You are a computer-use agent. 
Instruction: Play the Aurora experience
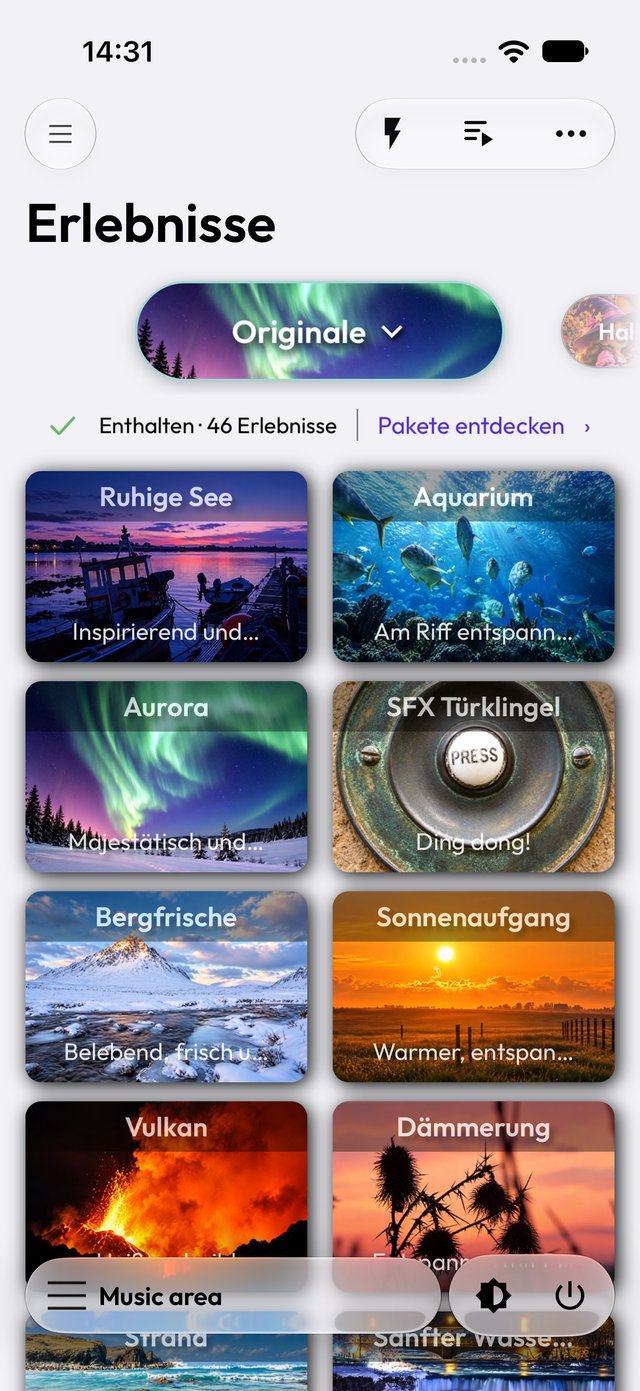coord(166,776)
